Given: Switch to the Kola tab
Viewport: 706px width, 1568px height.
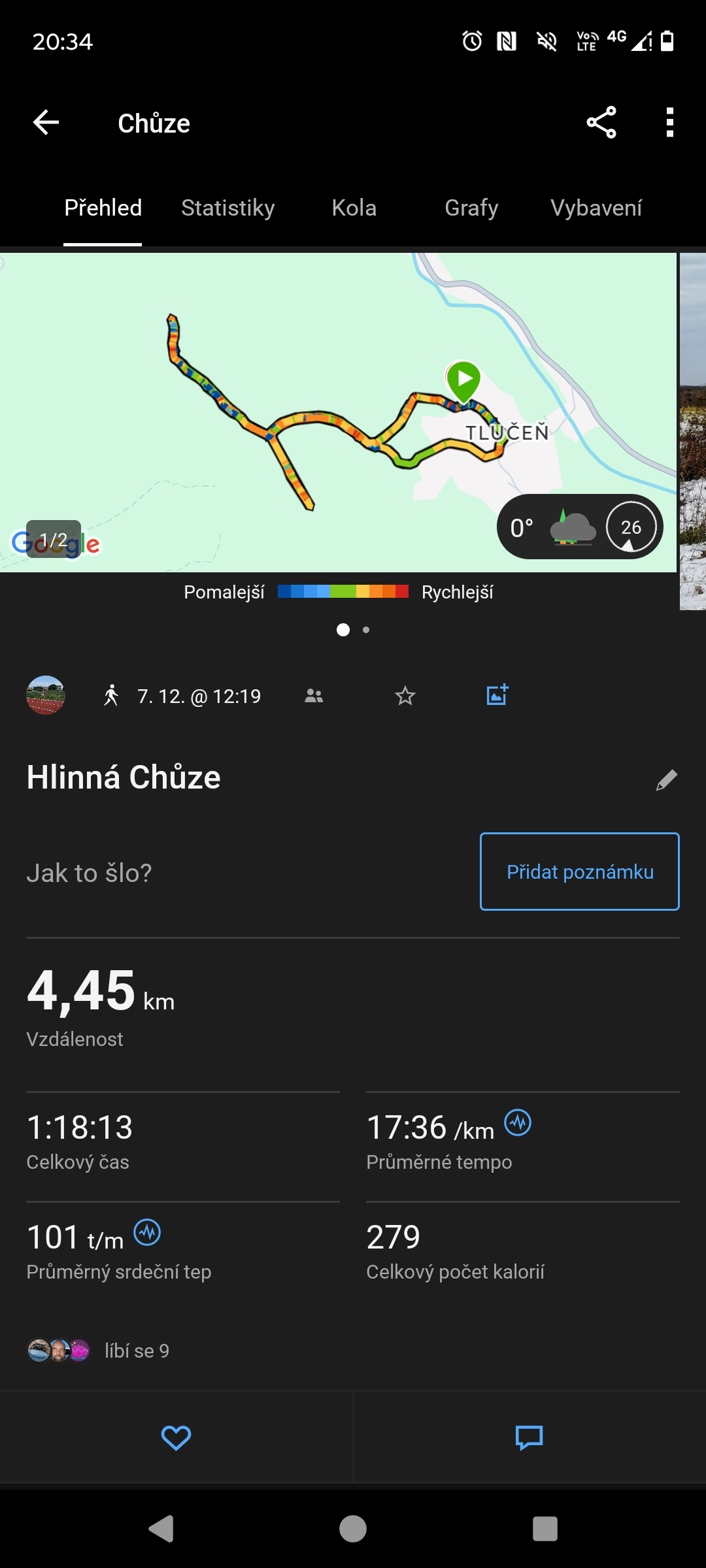Looking at the screenshot, I should [x=354, y=208].
